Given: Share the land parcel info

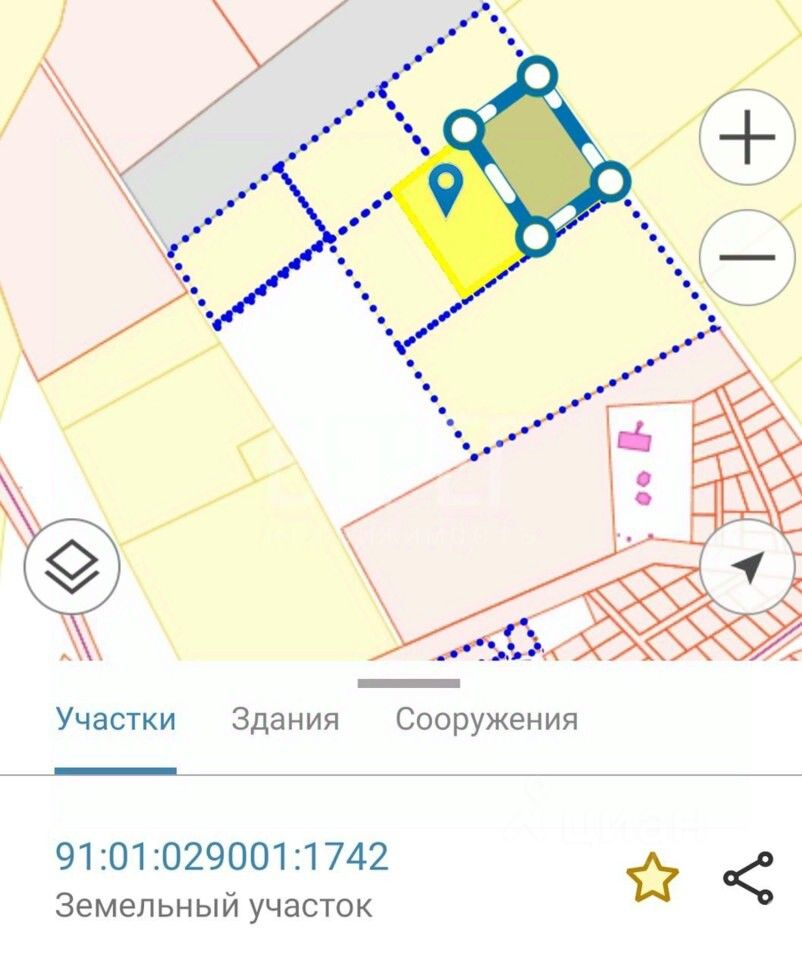Looking at the screenshot, I should (x=748, y=878).
